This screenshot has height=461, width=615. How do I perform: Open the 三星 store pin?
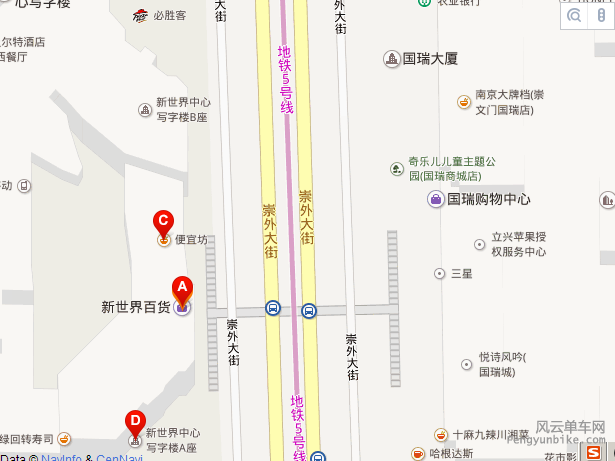coord(439,273)
